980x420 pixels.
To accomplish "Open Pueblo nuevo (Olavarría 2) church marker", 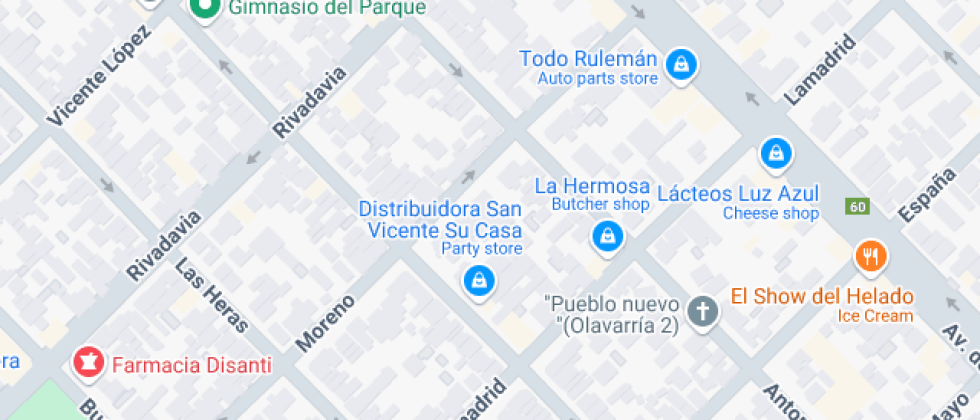I will (704, 311).
